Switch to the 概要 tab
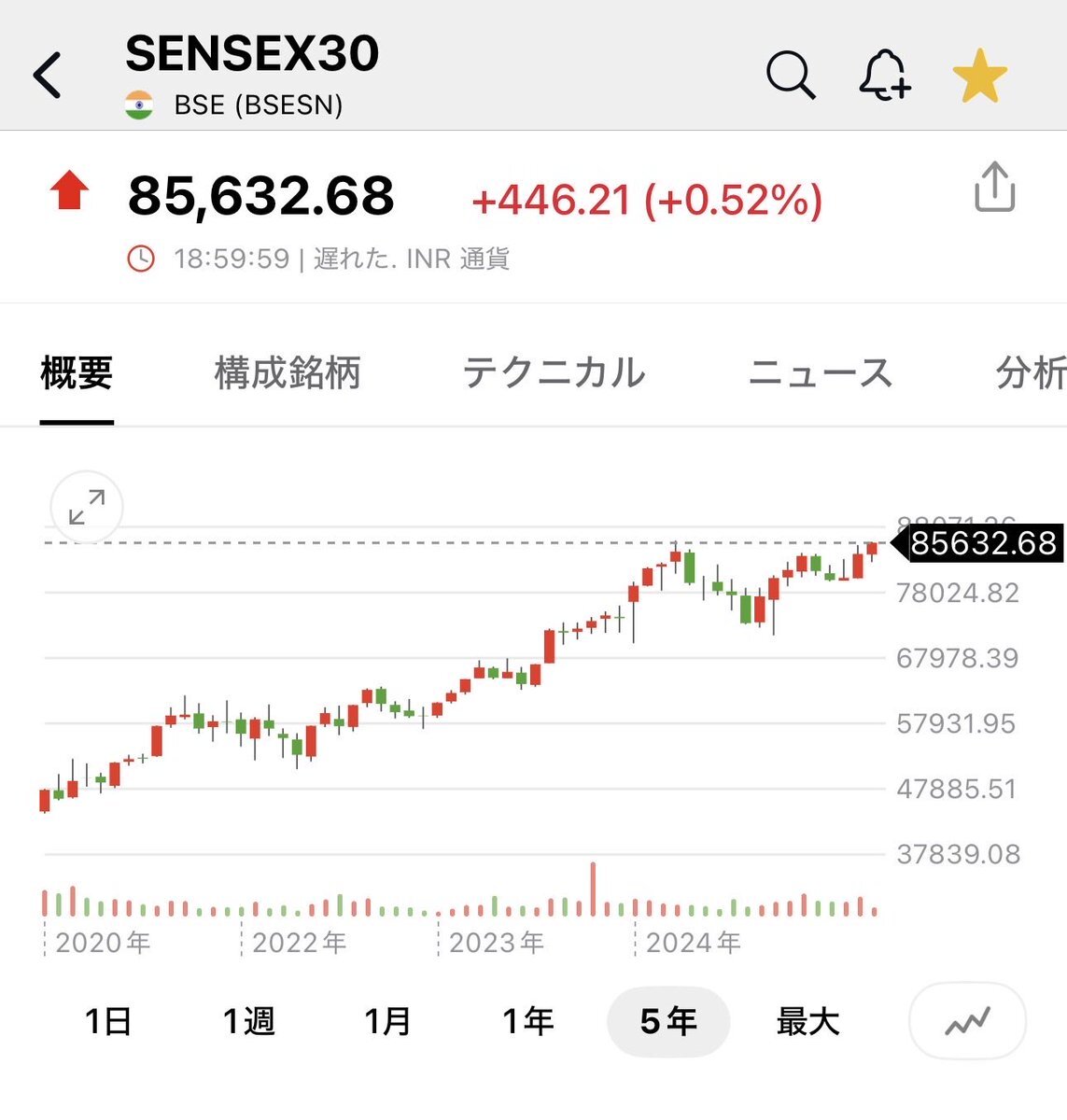1067x1120 pixels. (77, 373)
